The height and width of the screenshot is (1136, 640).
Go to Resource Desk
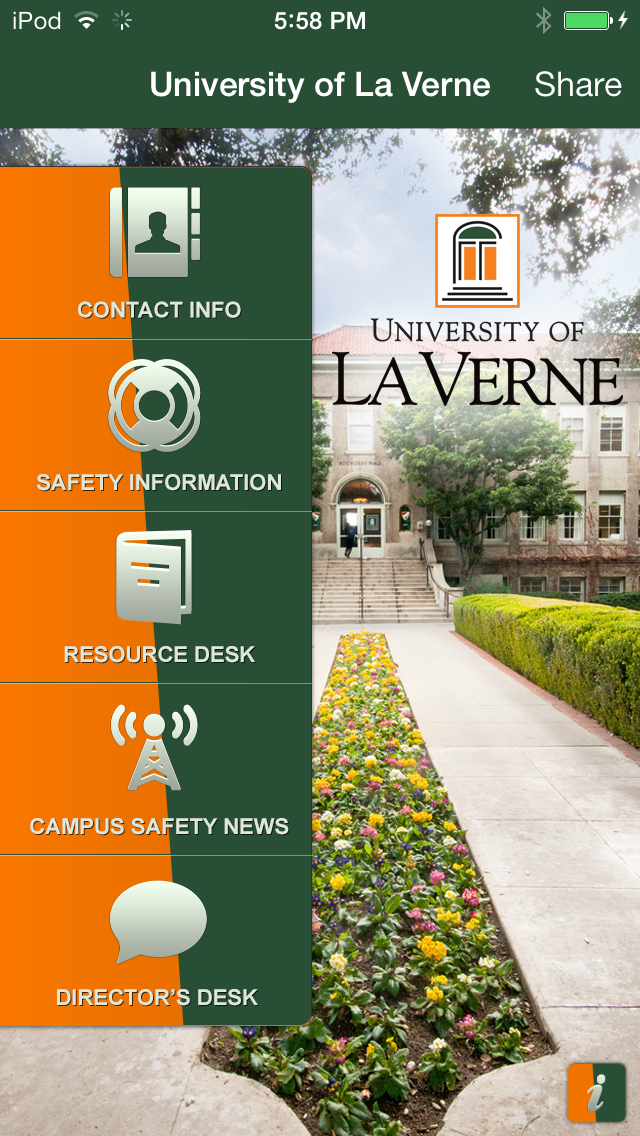[x=156, y=598]
